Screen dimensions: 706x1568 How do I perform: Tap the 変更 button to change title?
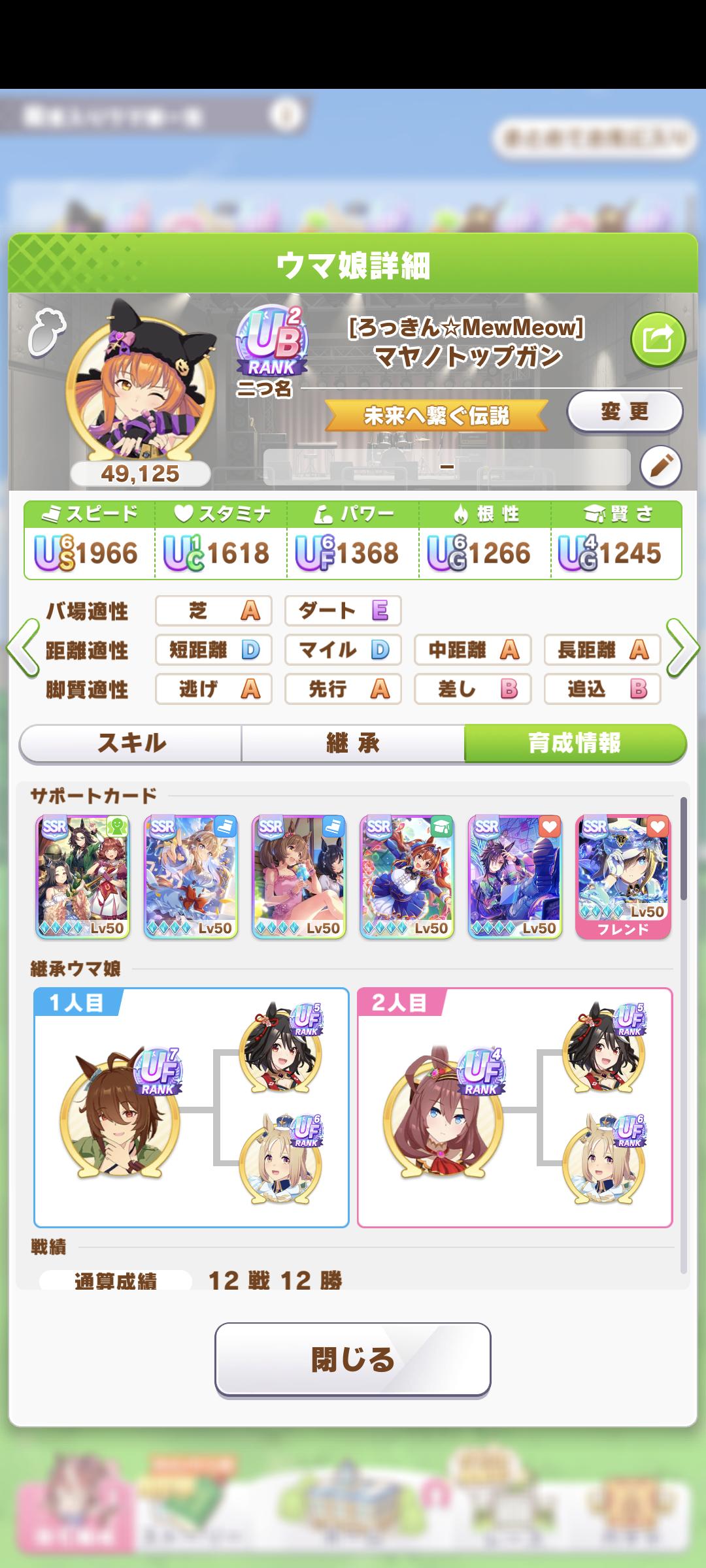624,412
